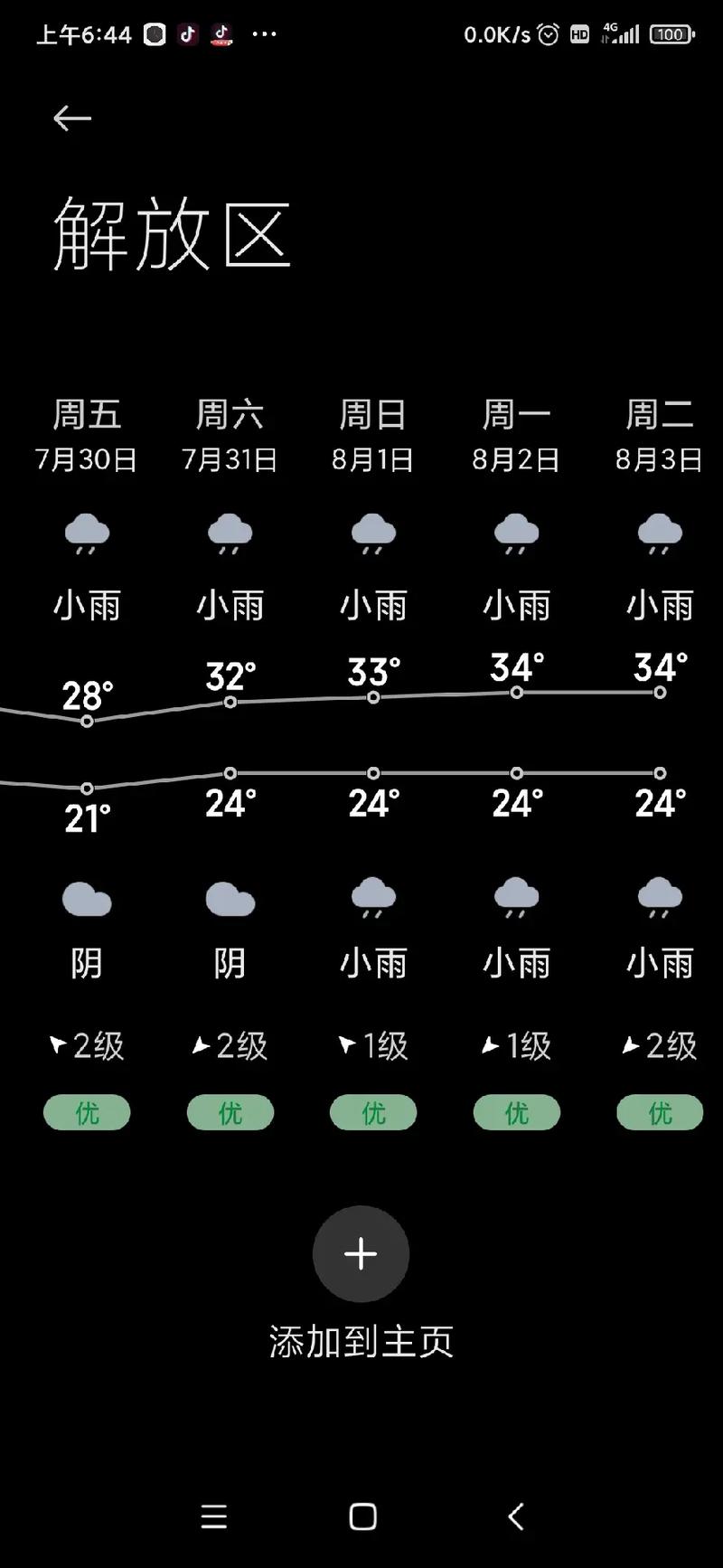
Task: Tap the 优 air quality badge for 周五
Action: 87,1112
